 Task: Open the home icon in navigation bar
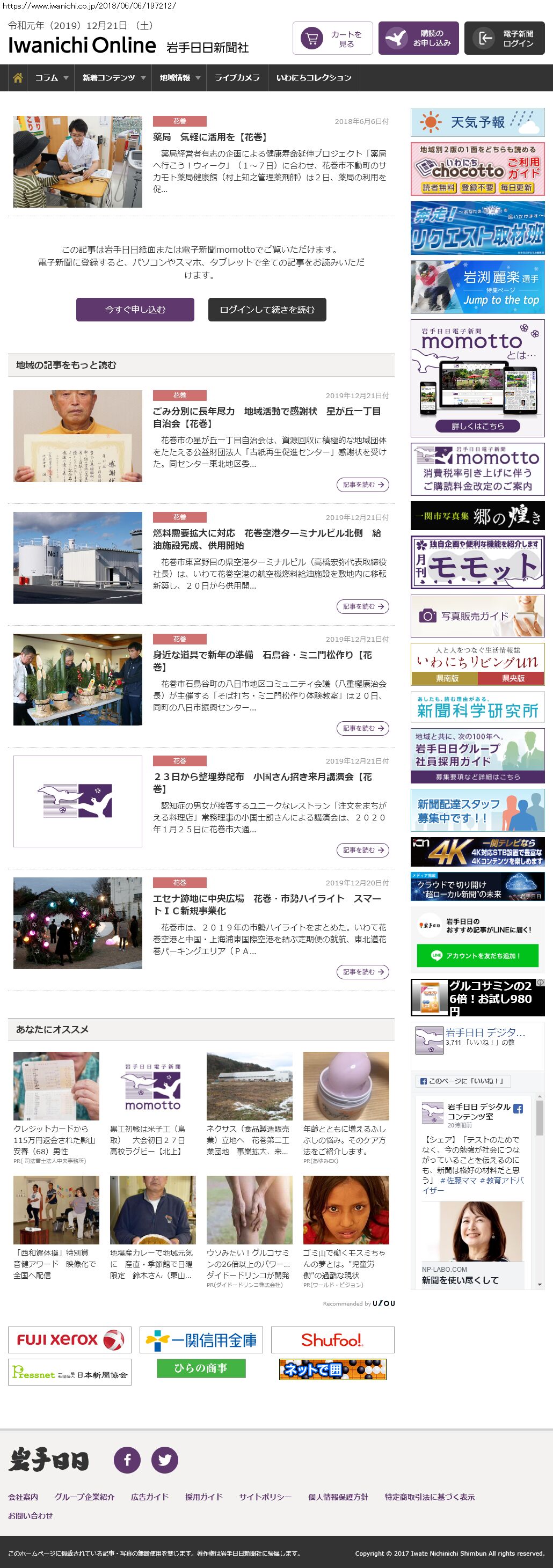[18, 78]
